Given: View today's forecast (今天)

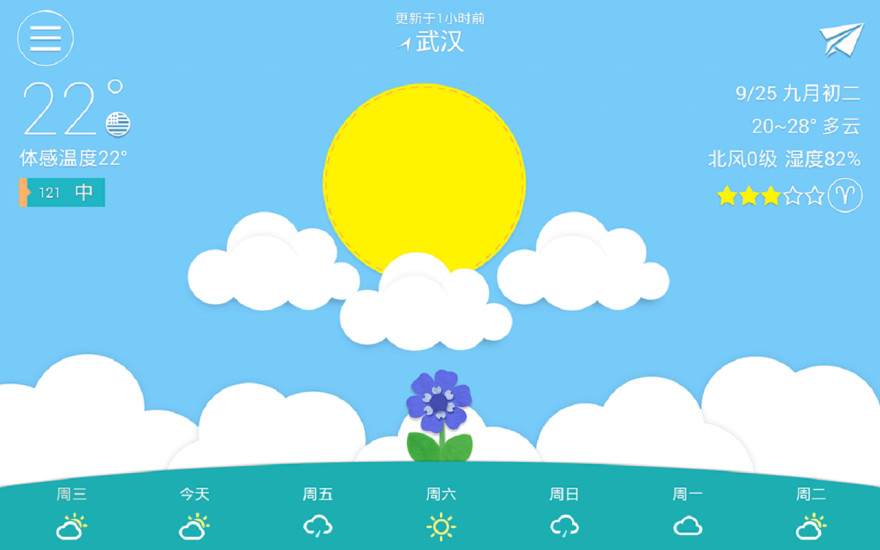Looking at the screenshot, I should click(194, 513).
